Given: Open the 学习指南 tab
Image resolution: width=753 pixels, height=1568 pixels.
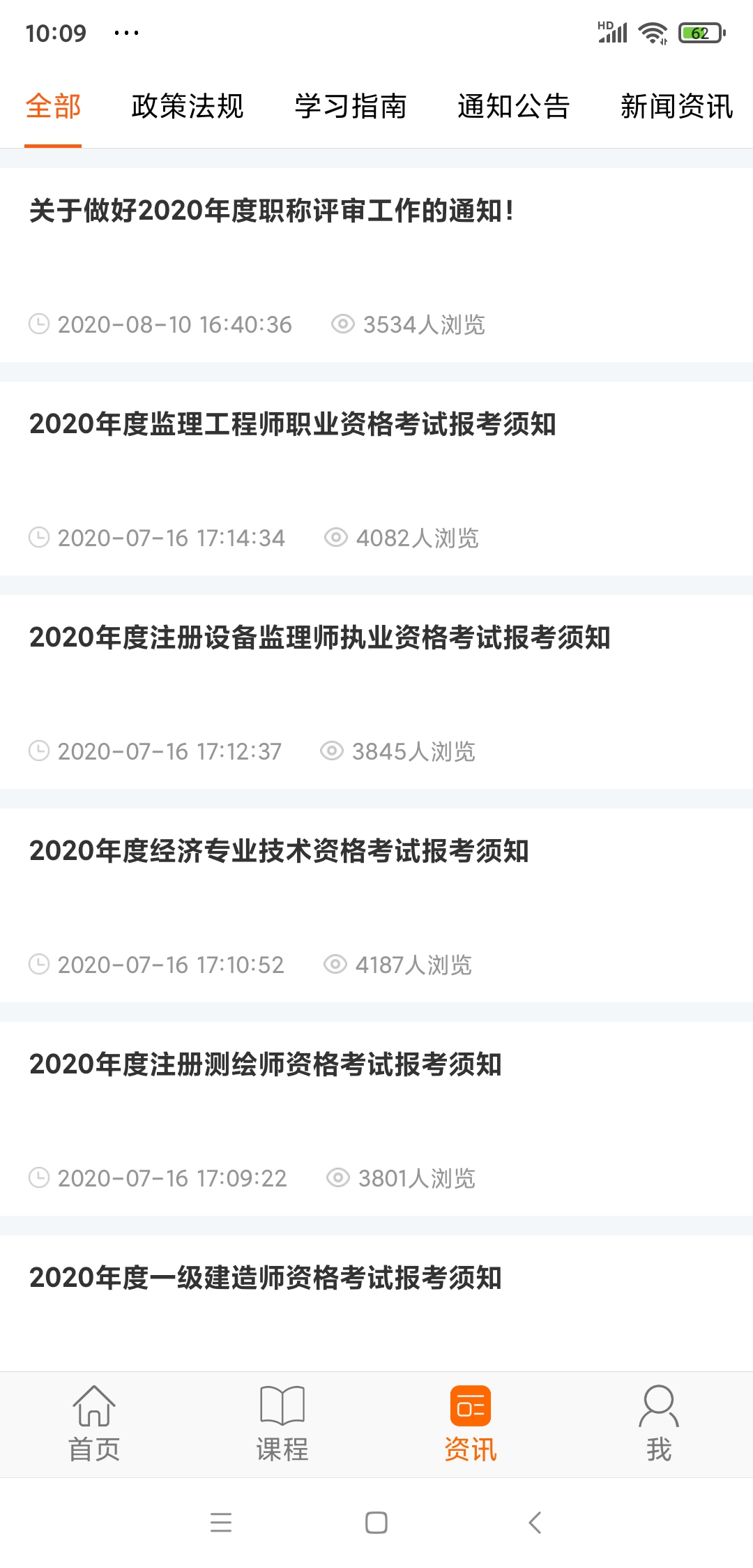Looking at the screenshot, I should 351,106.
